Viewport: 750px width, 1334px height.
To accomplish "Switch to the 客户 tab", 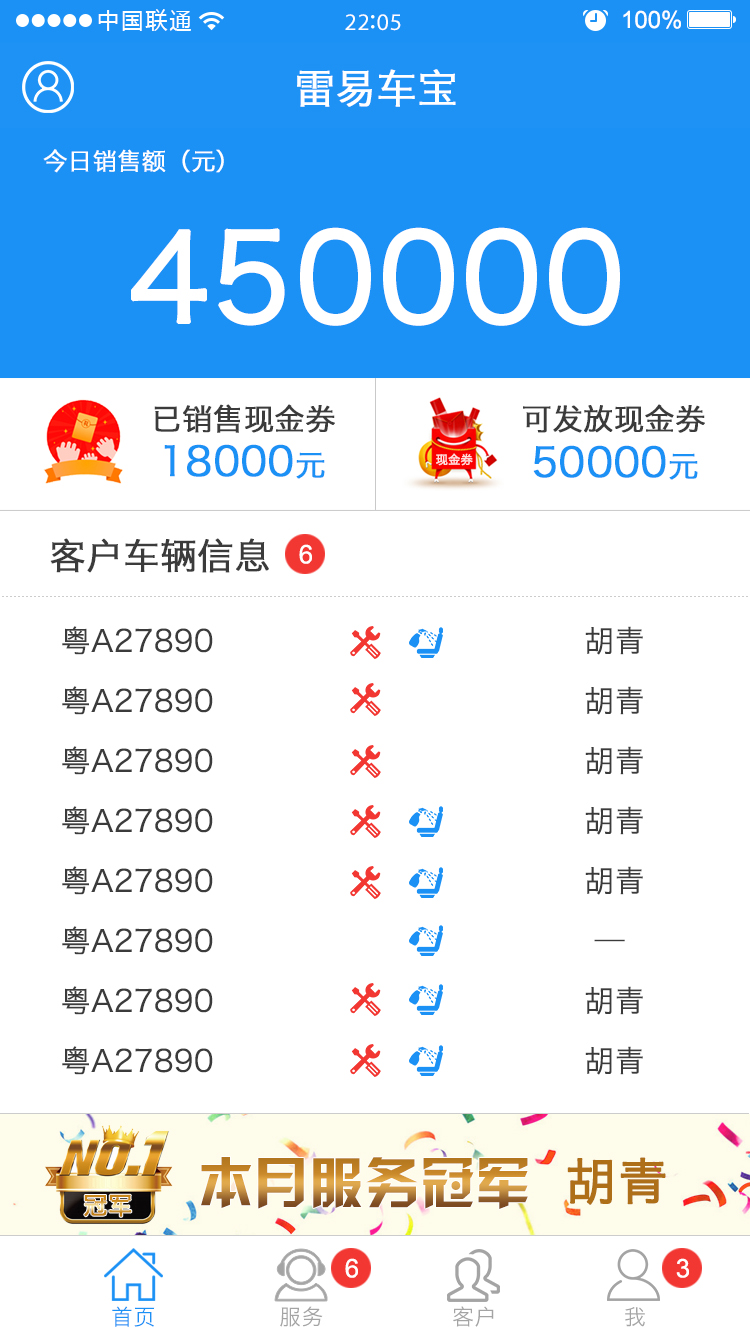I will click(473, 1287).
